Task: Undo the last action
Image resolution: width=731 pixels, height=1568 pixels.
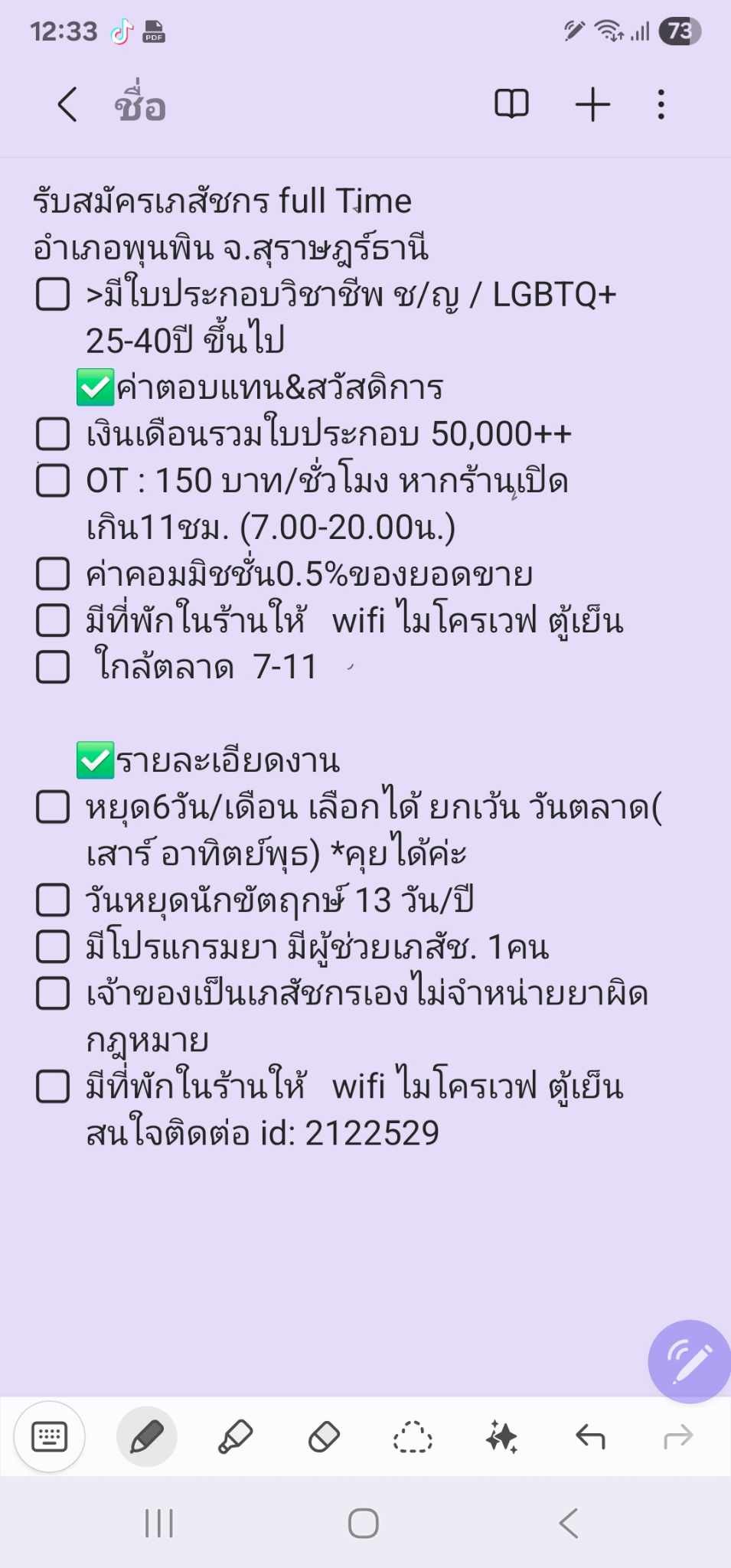Action: tap(590, 1437)
